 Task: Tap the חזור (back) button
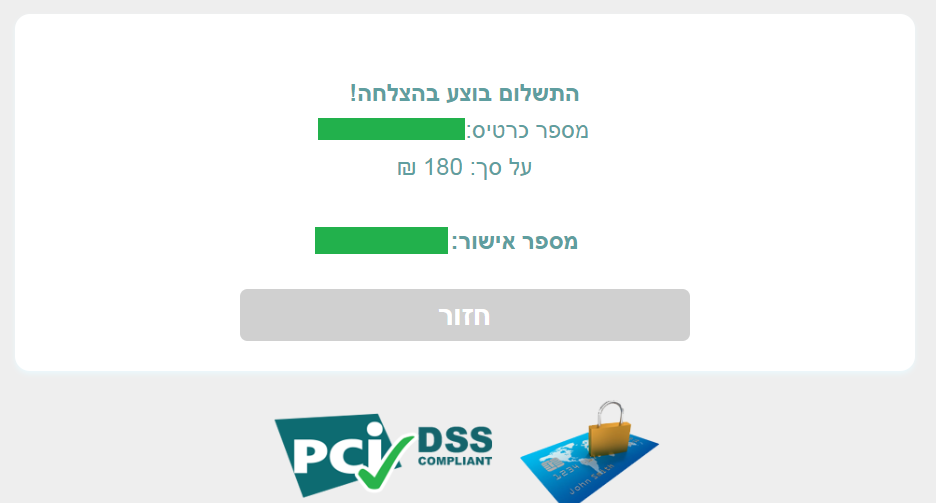[x=465, y=315]
